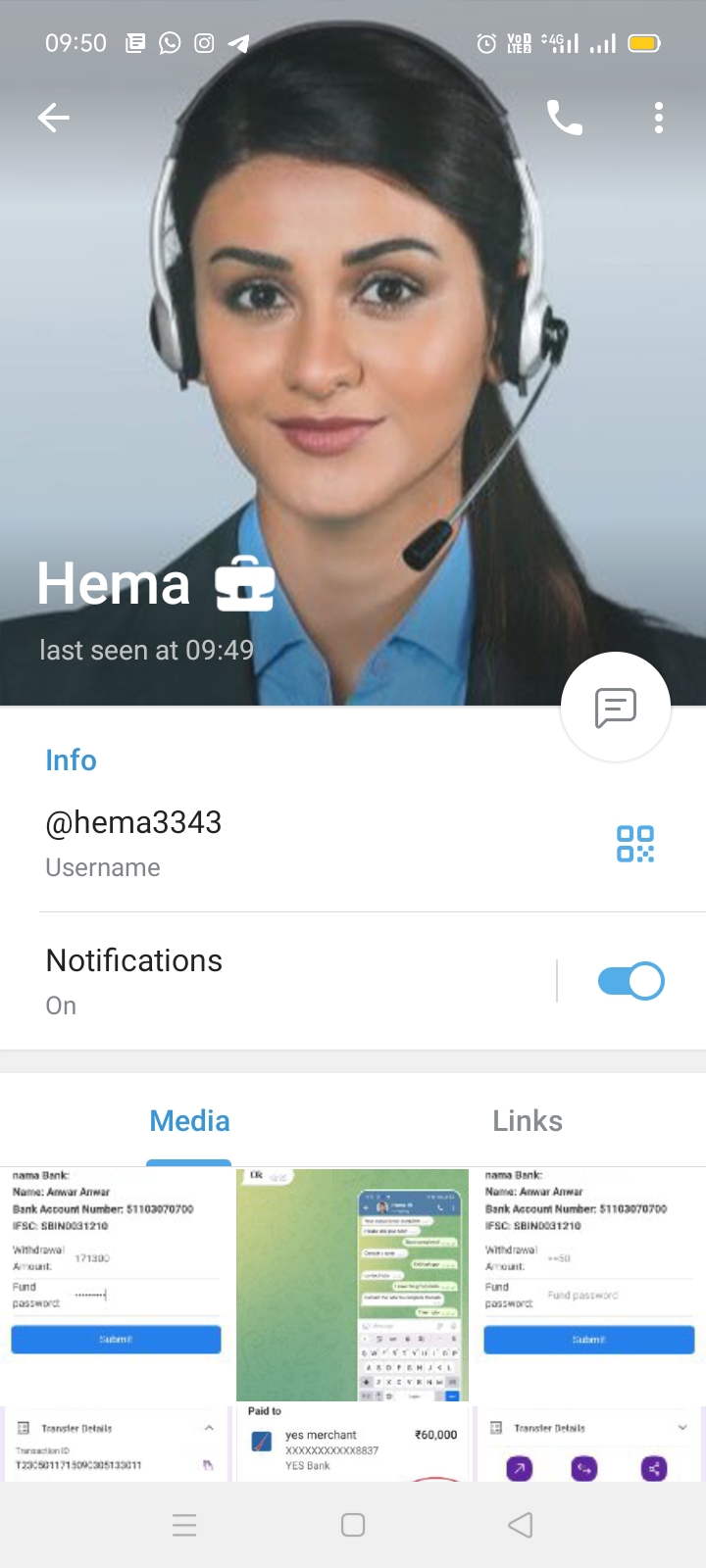Open the withdrawal form screenshot with empty fund password
706x1568 pixels.
(x=589, y=1284)
